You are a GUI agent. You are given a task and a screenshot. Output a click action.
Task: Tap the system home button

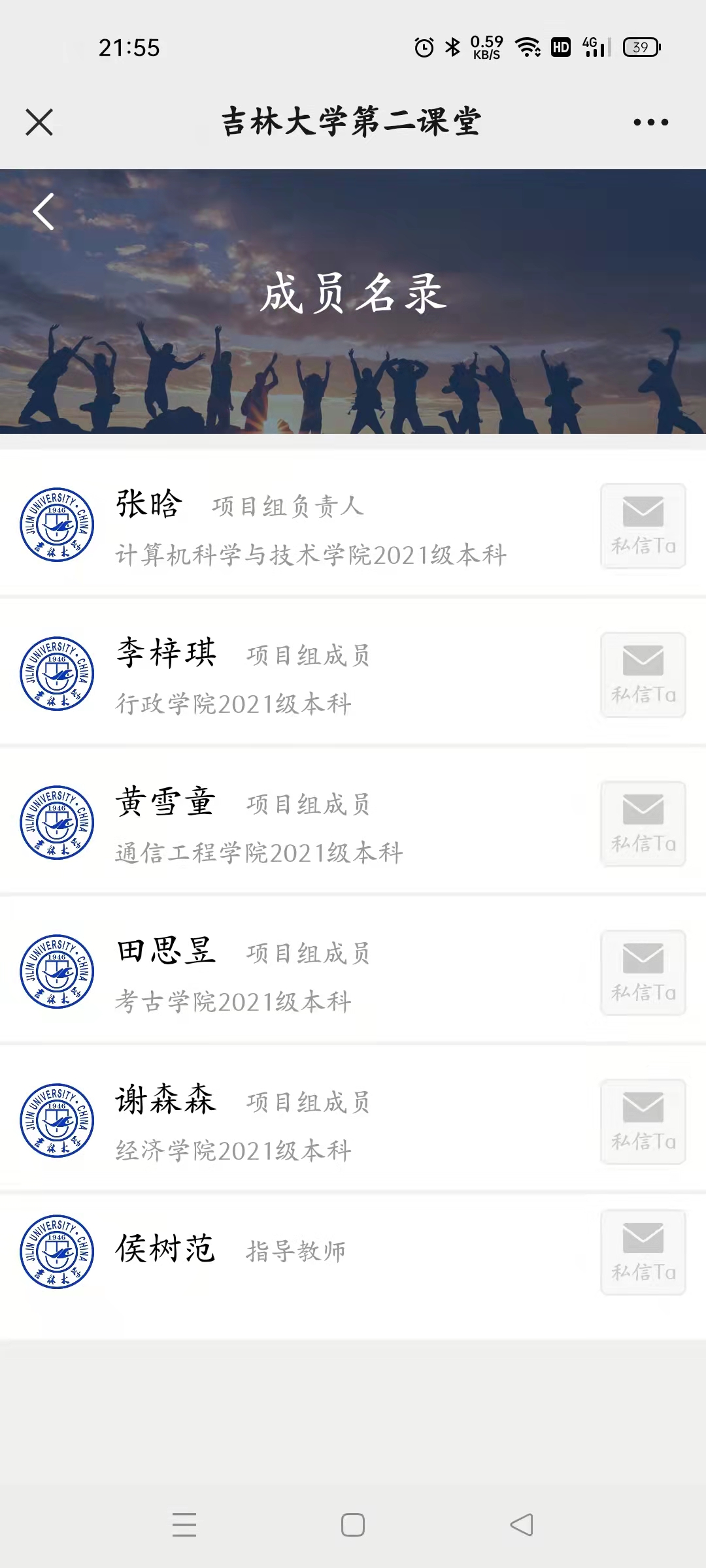point(353,1525)
